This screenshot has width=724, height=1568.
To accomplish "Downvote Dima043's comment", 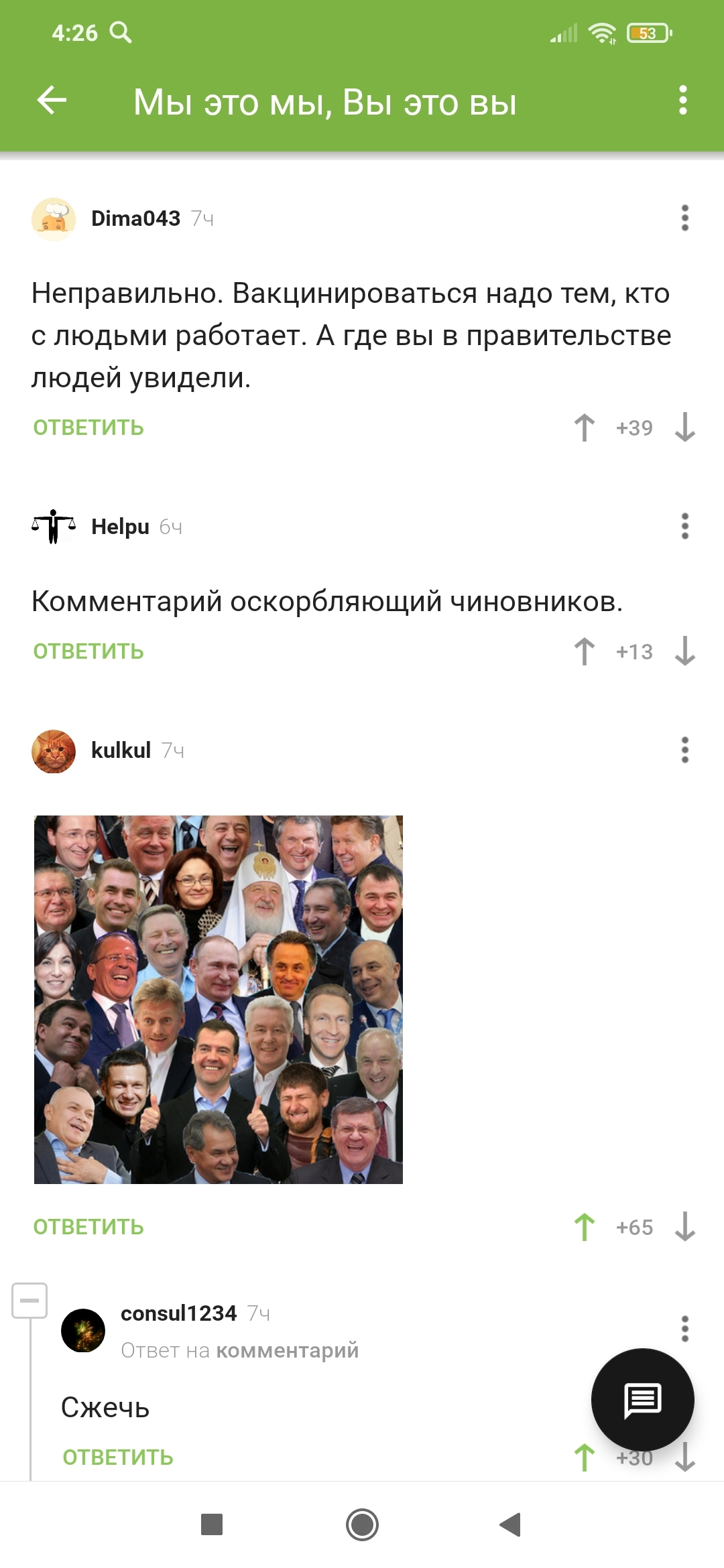I will [x=684, y=428].
